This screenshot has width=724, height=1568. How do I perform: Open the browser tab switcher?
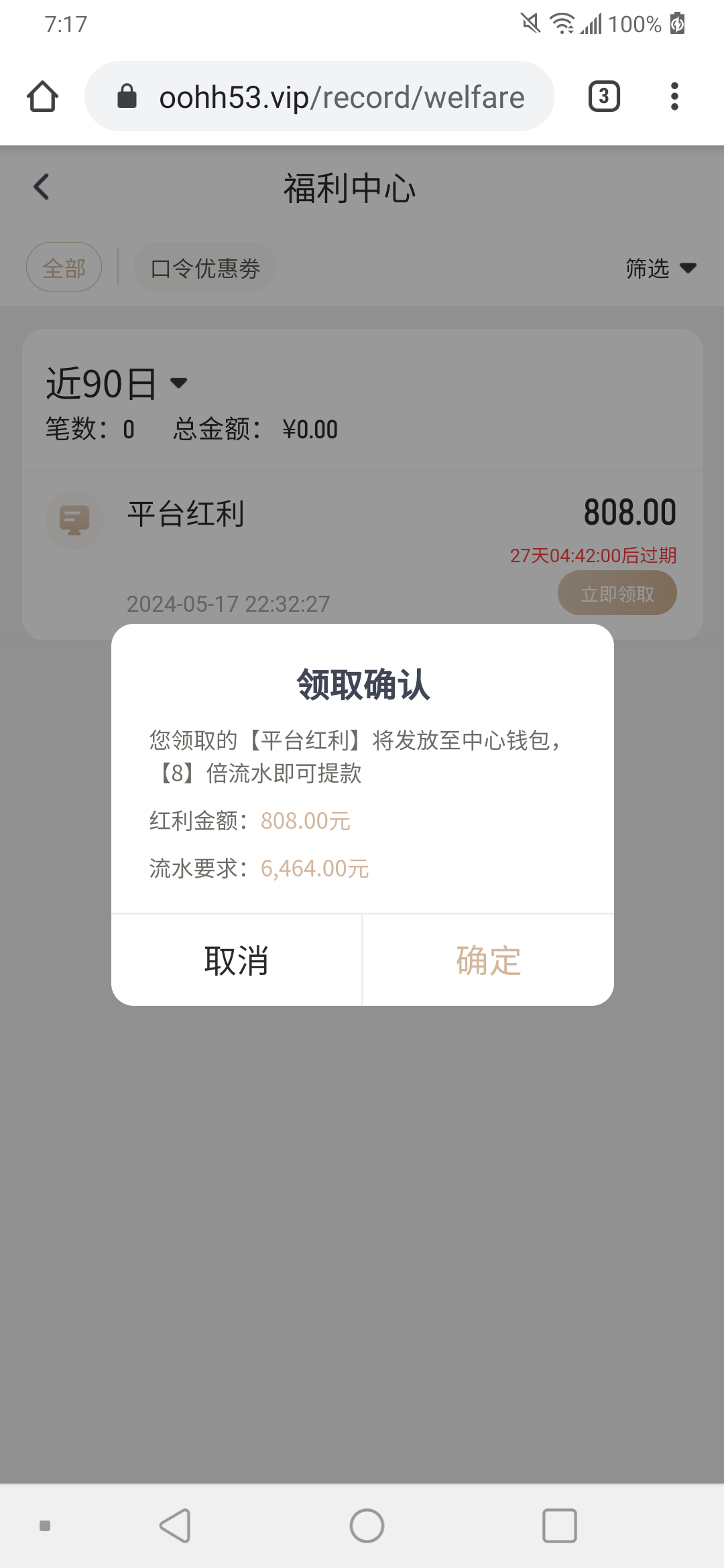(603, 96)
